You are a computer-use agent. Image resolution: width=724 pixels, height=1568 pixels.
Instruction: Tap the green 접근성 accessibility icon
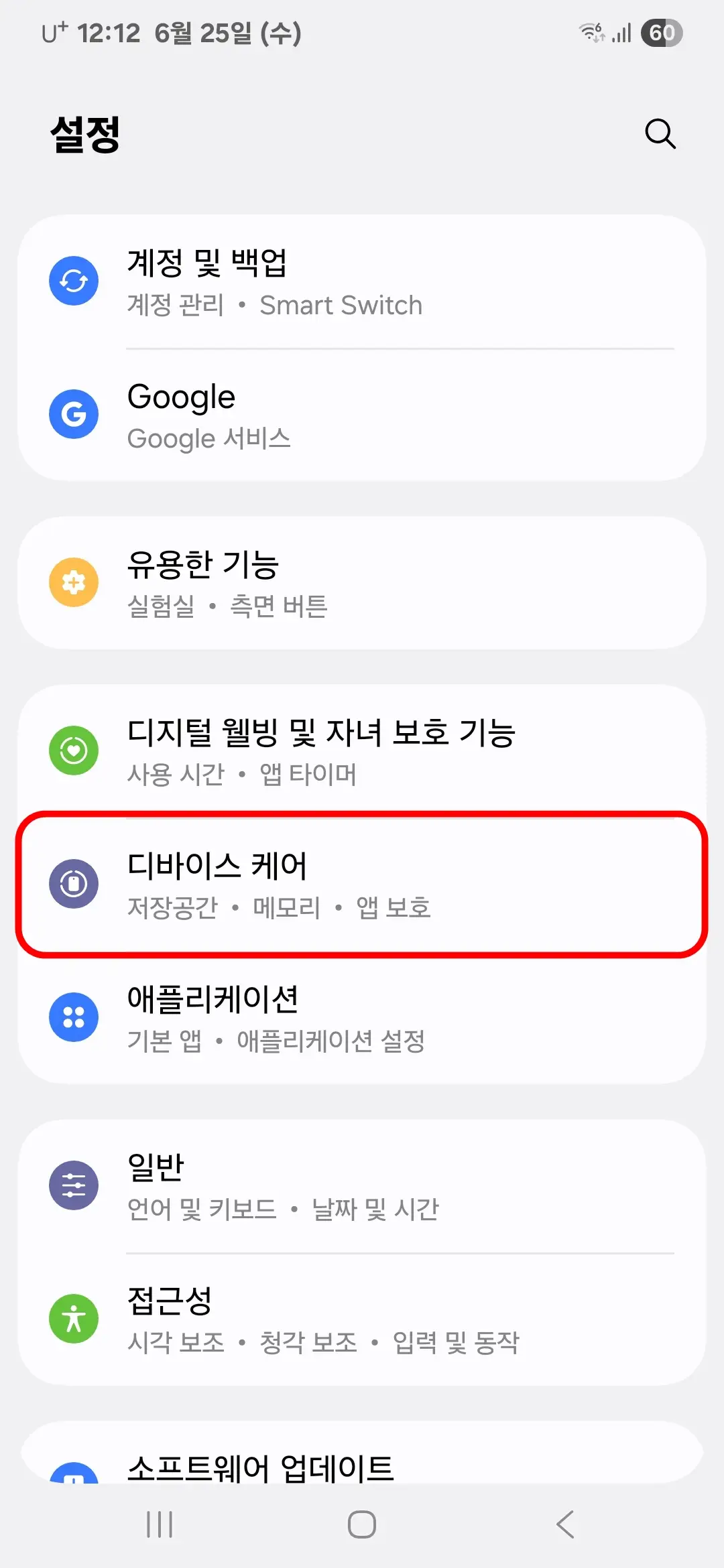pyautogui.click(x=74, y=1318)
